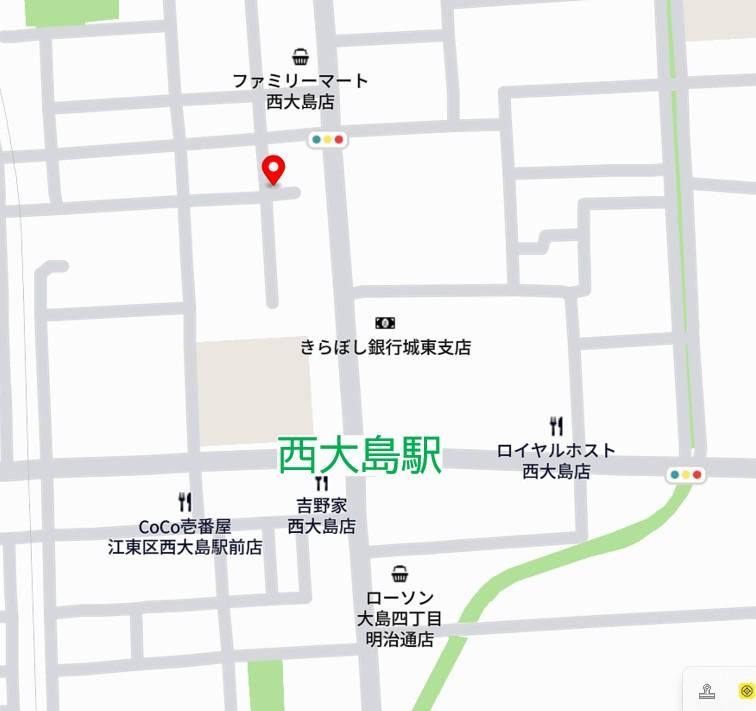Select the 西大島駅 station label
The image size is (756, 711).
click(359, 455)
